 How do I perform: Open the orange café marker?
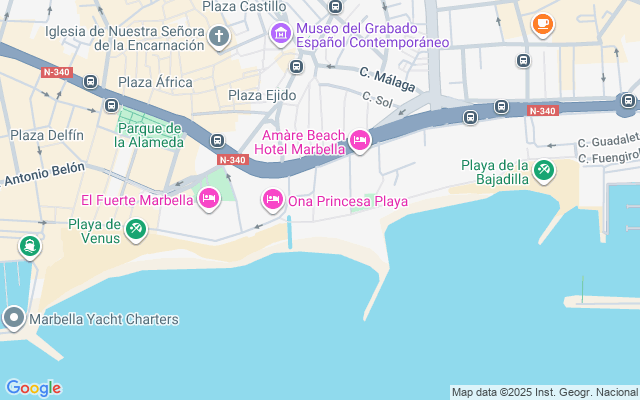(542, 24)
